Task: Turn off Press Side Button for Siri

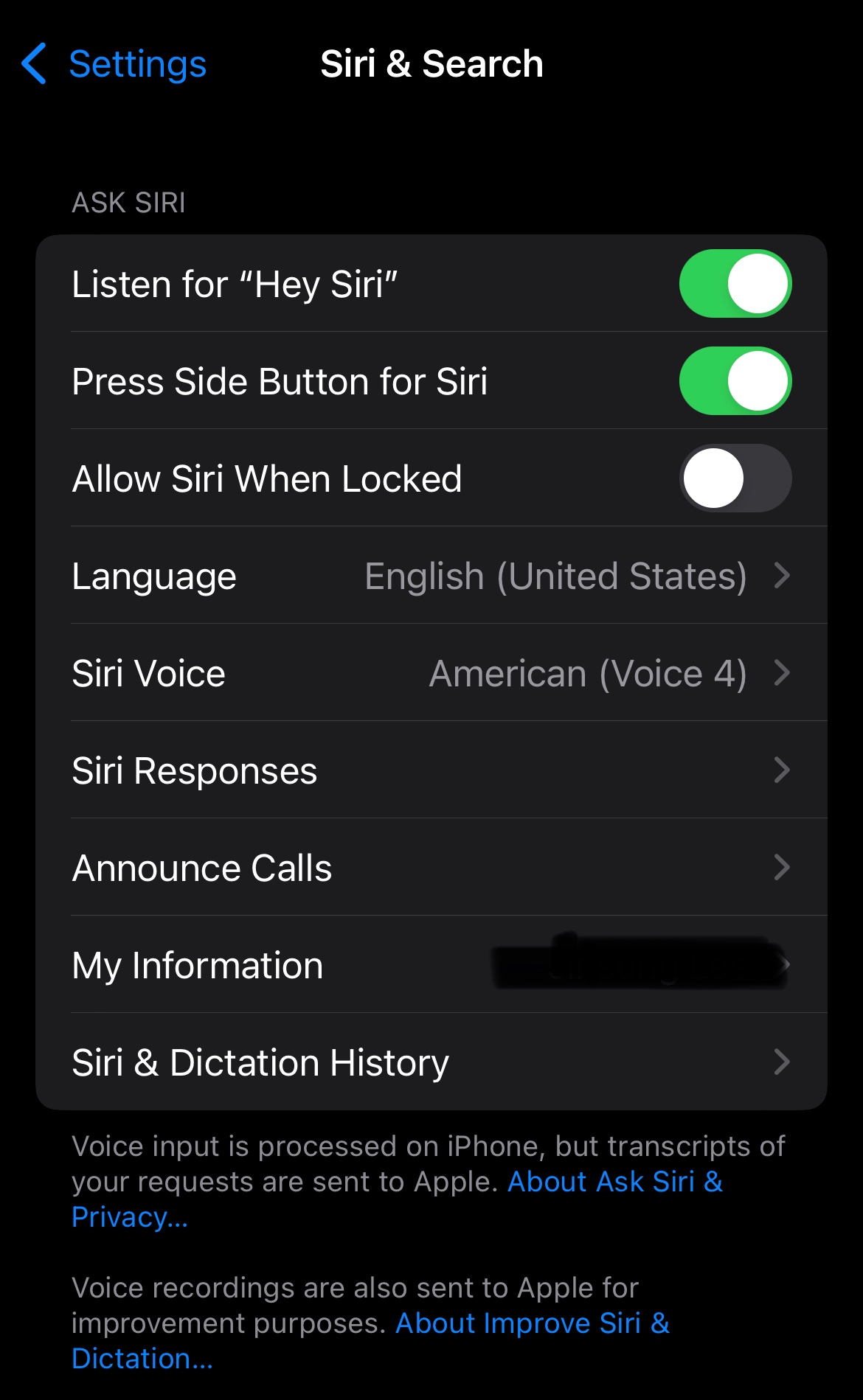Action: 735,381
